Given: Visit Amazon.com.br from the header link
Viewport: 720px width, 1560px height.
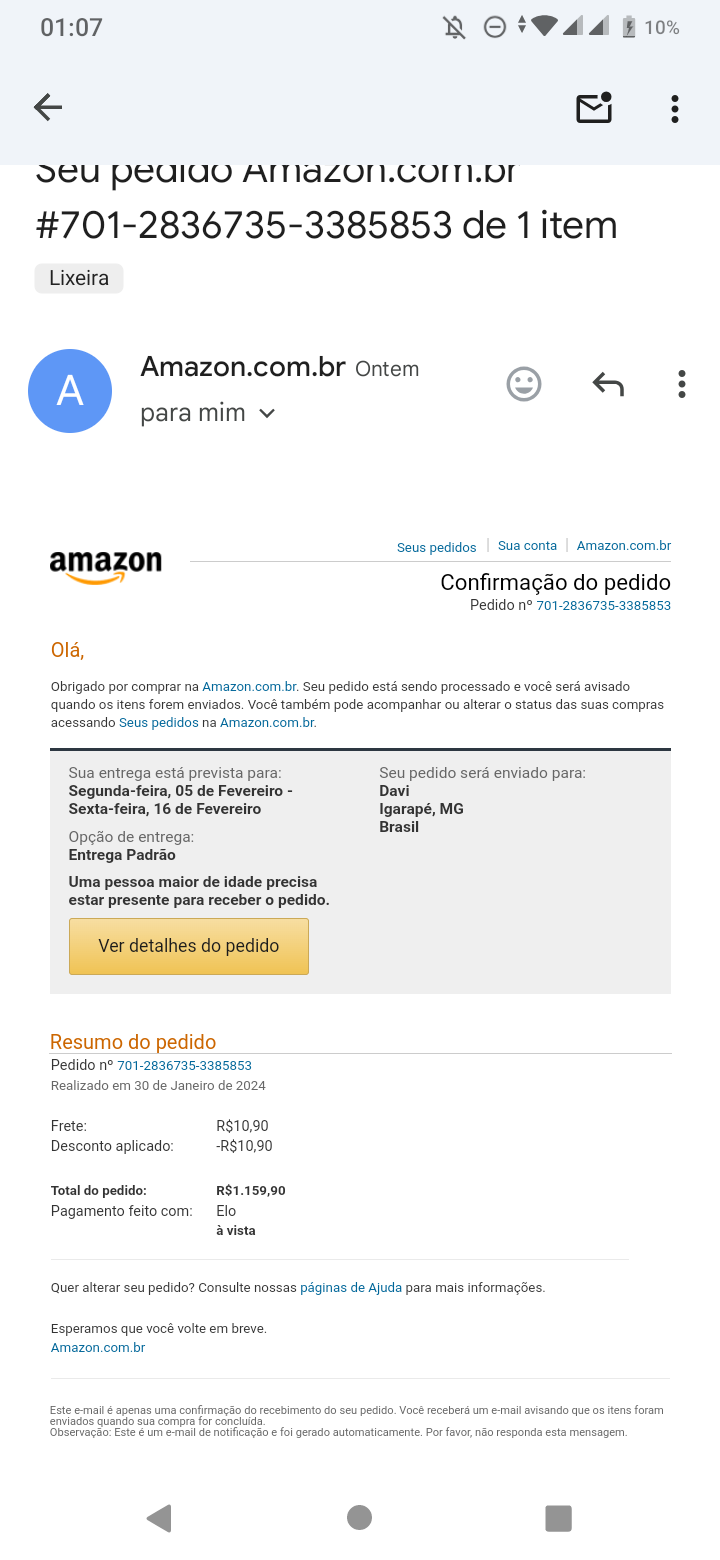Looking at the screenshot, I should pyautogui.click(x=624, y=546).
